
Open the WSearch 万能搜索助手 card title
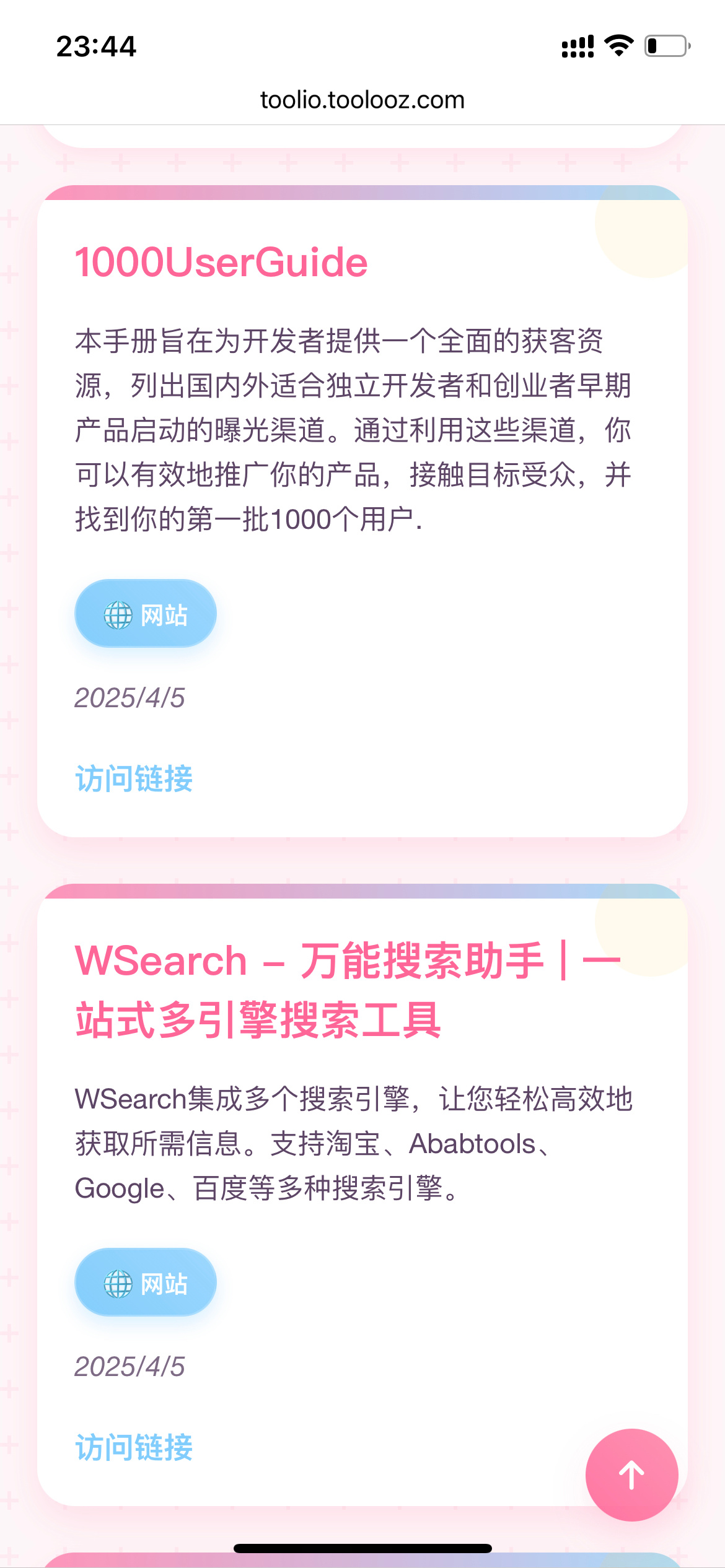(347, 990)
